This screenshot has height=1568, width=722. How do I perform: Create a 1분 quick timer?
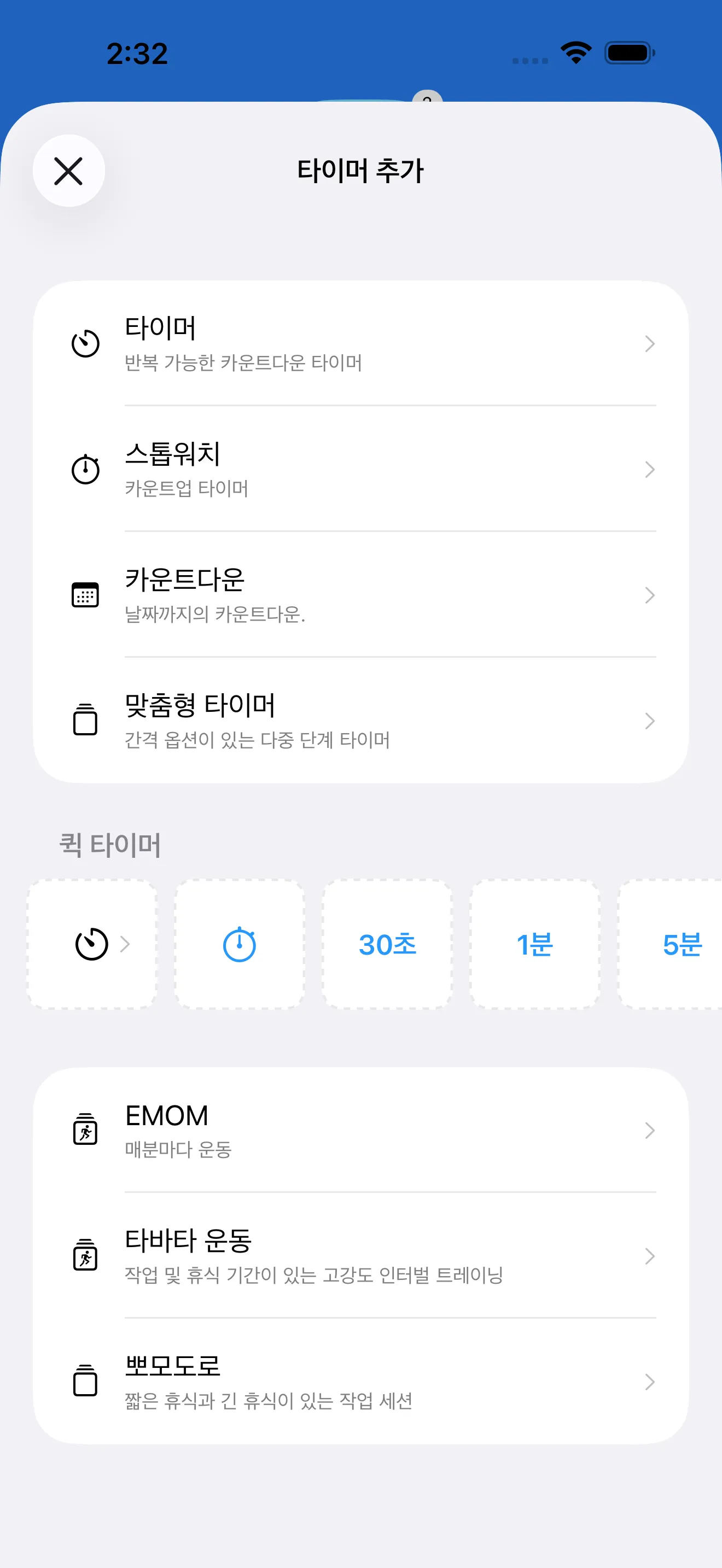pos(535,944)
